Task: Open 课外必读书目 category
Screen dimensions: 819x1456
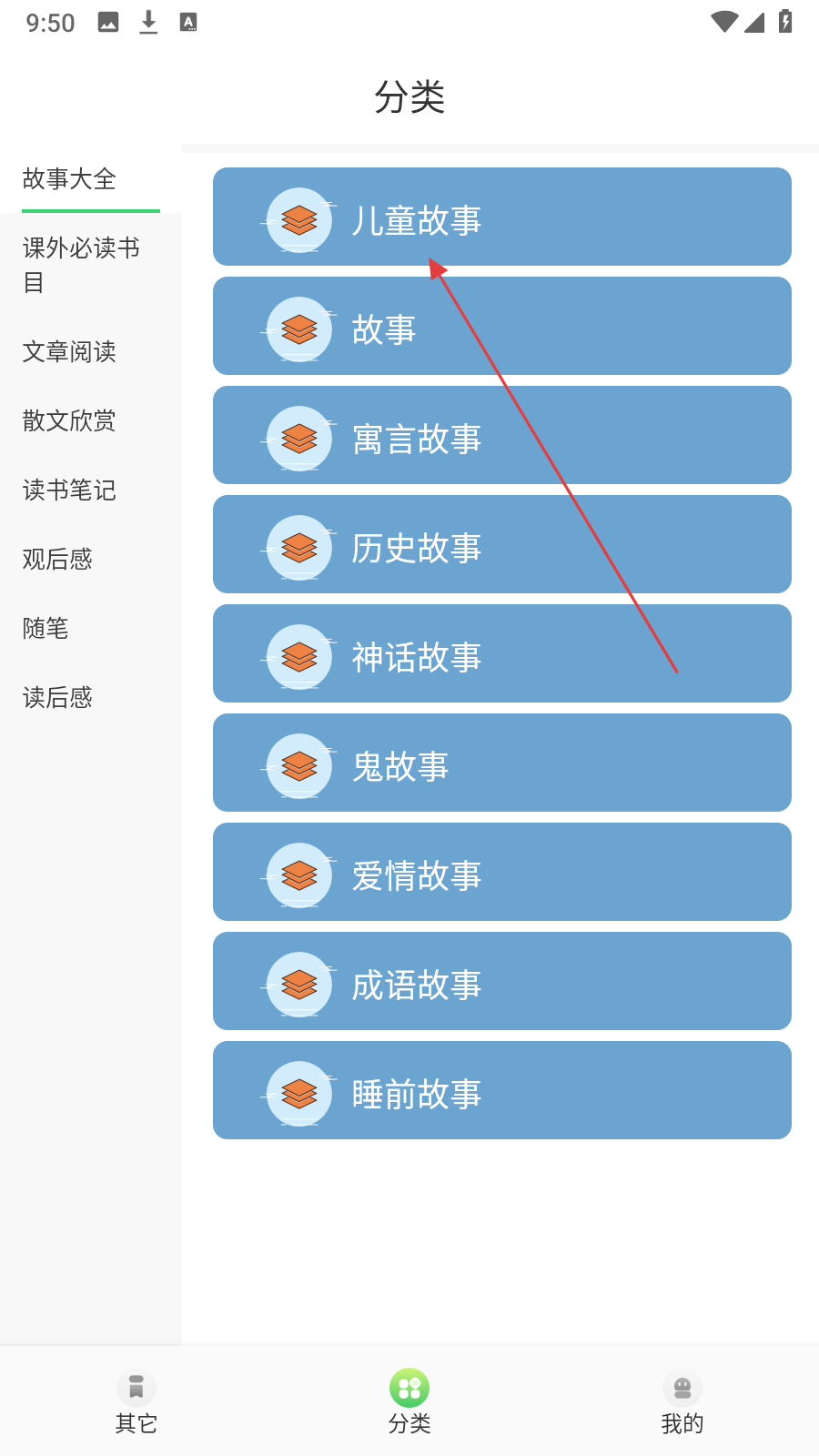Action: [x=81, y=265]
